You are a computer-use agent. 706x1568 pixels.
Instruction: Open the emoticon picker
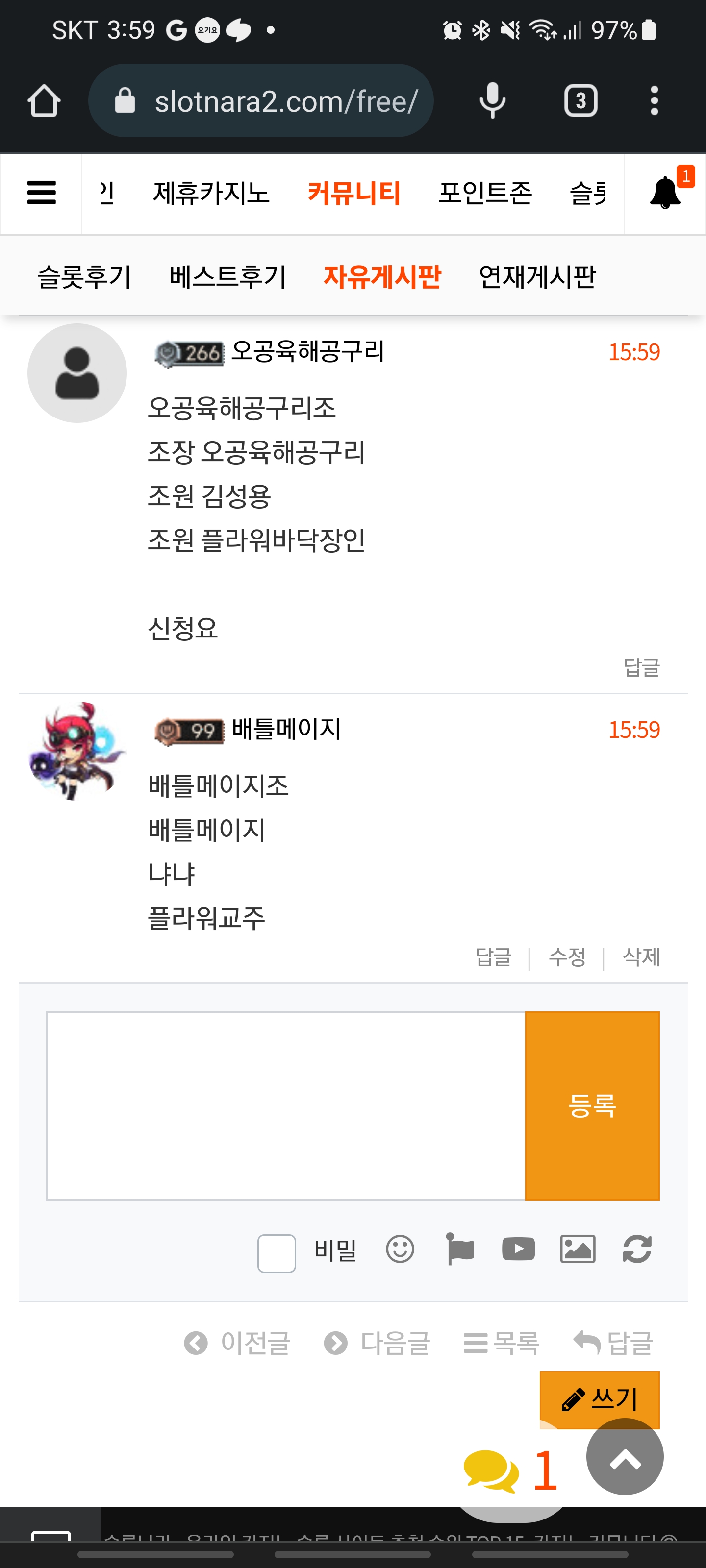pyautogui.click(x=400, y=1249)
